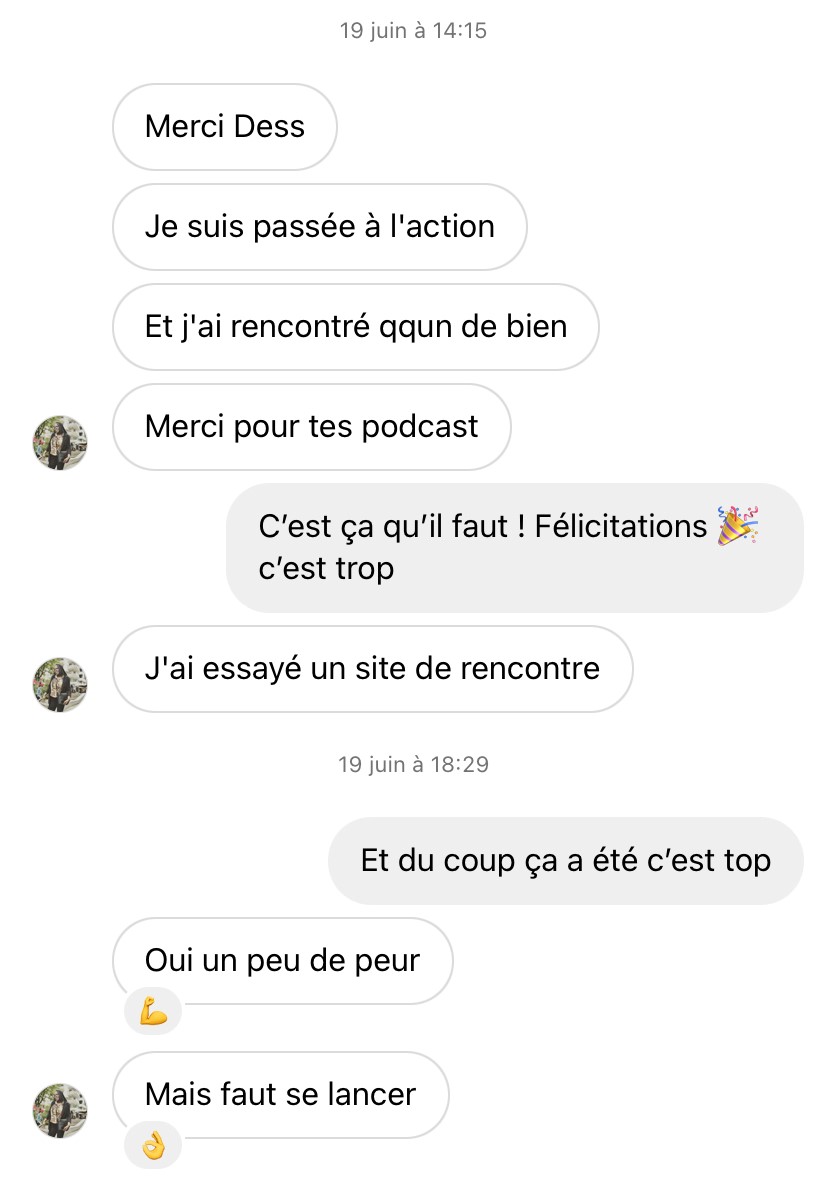Image resolution: width=828 pixels, height=1184 pixels.
Task: Open sender's avatar beside "Merci pour tes podcast"
Action: coord(60,442)
